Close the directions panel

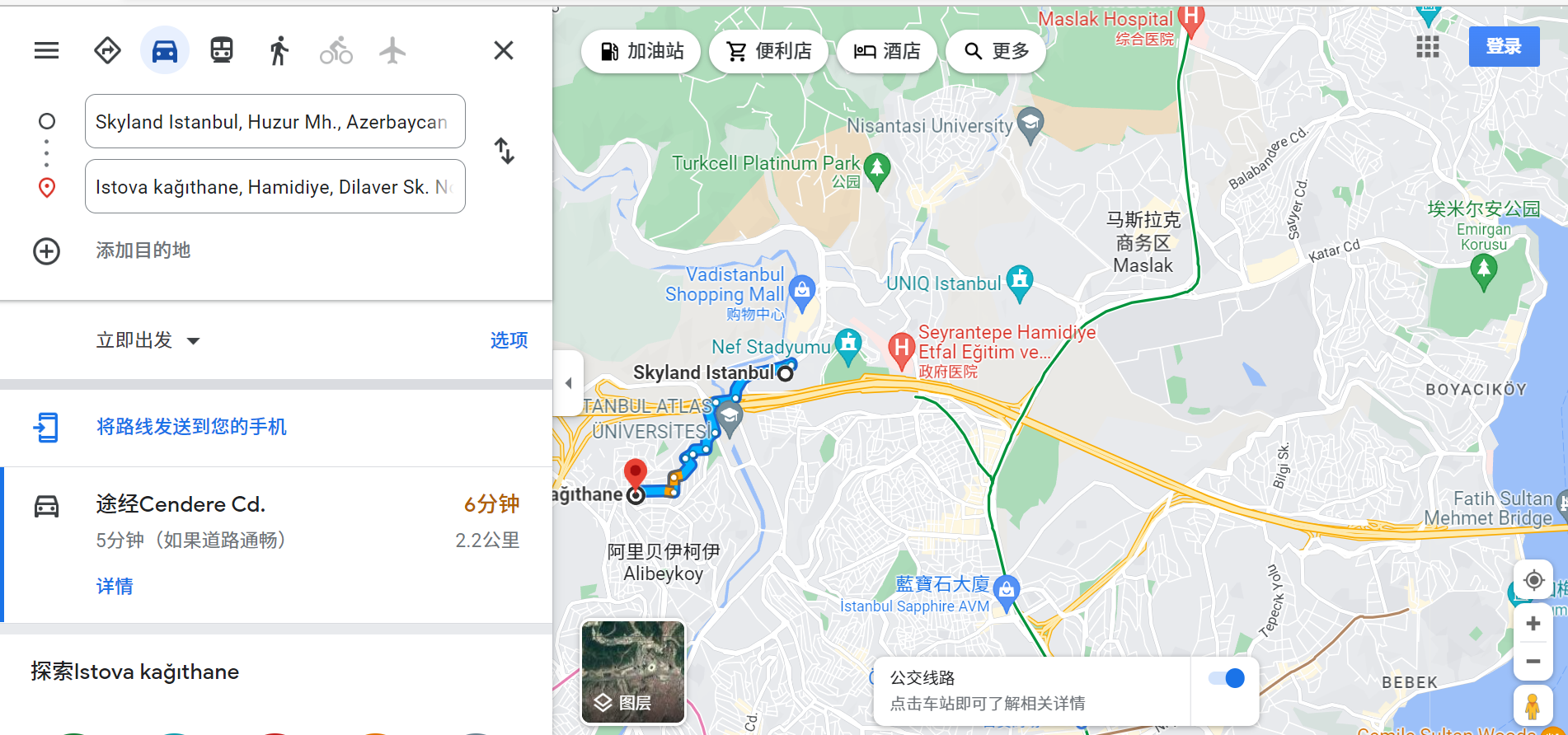tap(503, 51)
